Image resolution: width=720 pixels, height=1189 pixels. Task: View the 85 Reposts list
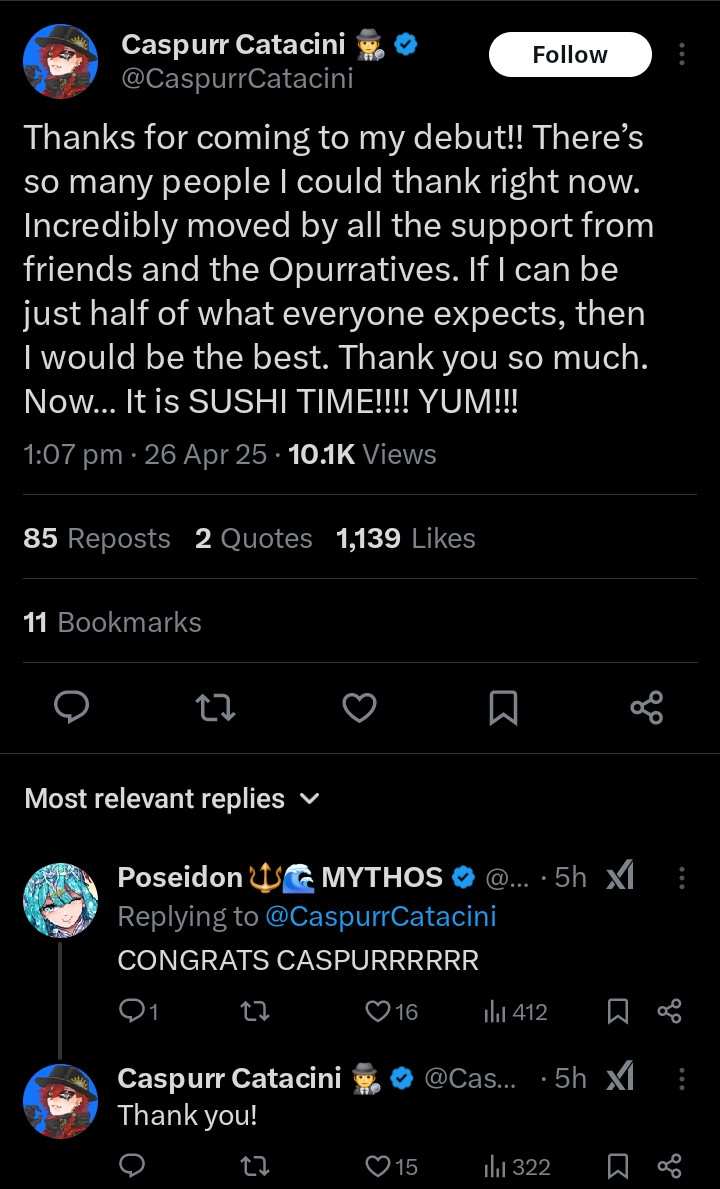tap(97, 538)
